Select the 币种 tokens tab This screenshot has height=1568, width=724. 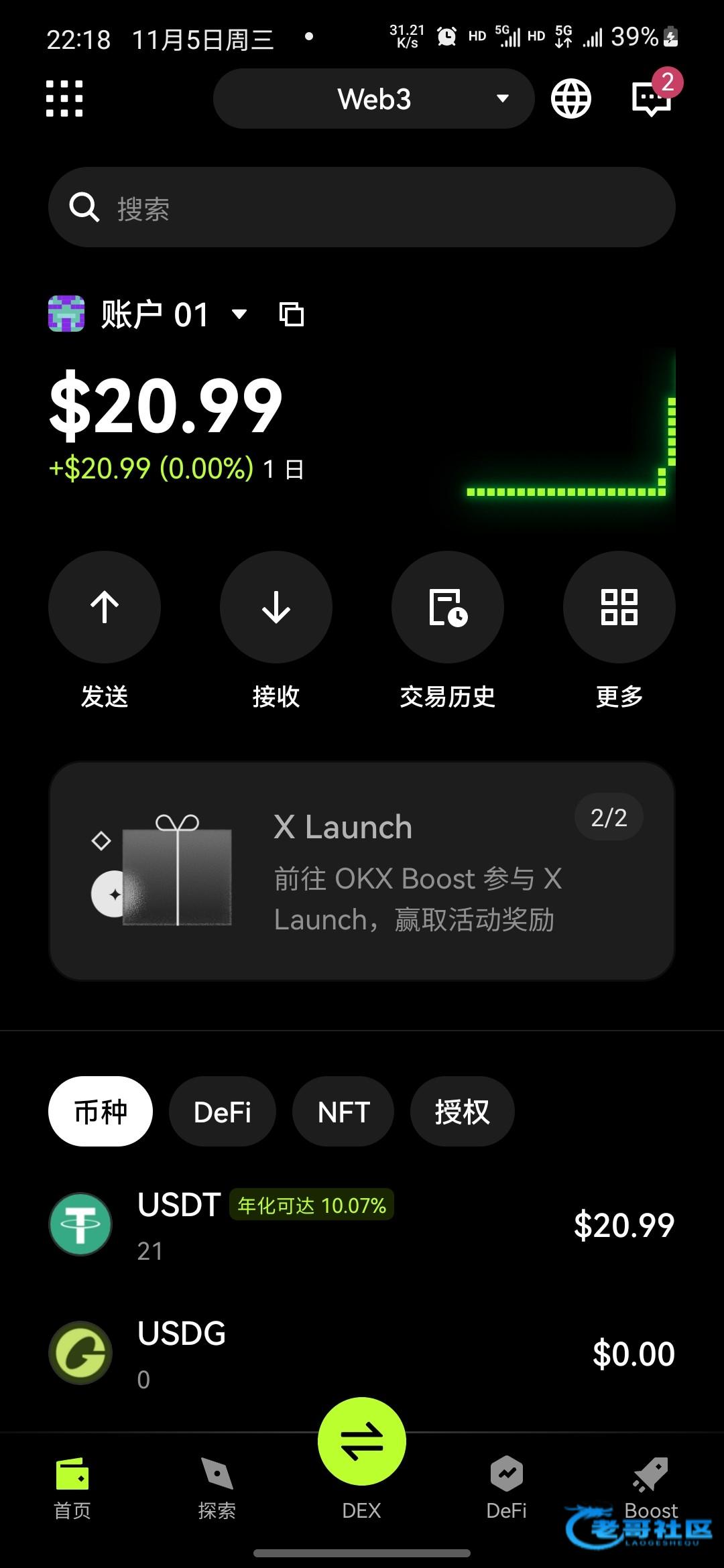tap(101, 1112)
